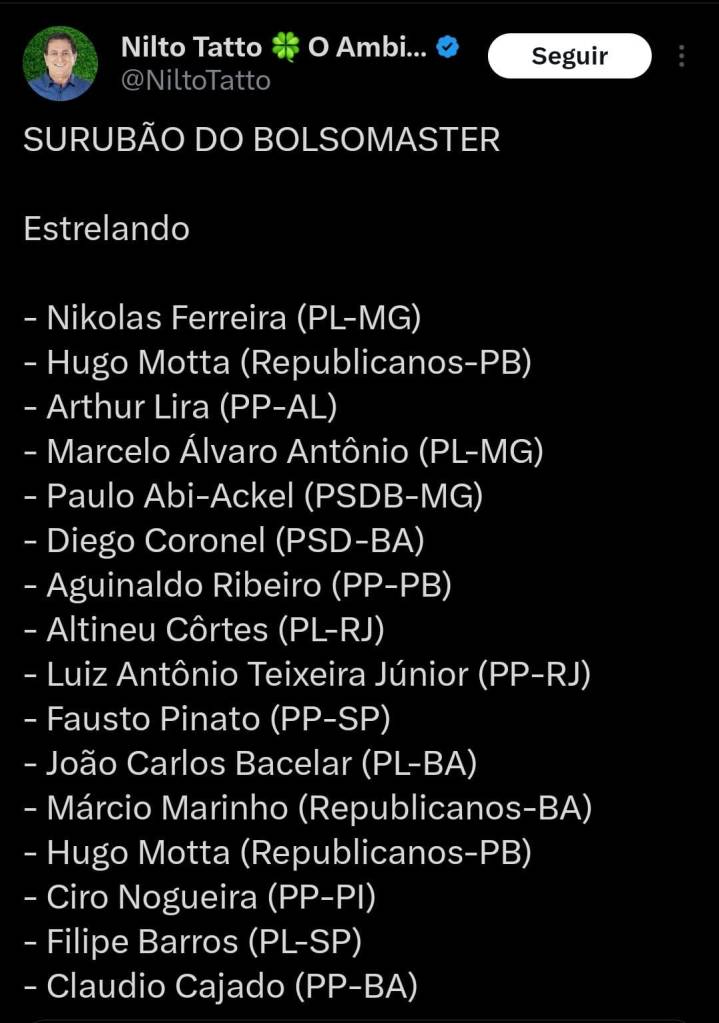Open Nilto Tatto's profile picture
This screenshot has width=719, height=1023.
[60, 63]
